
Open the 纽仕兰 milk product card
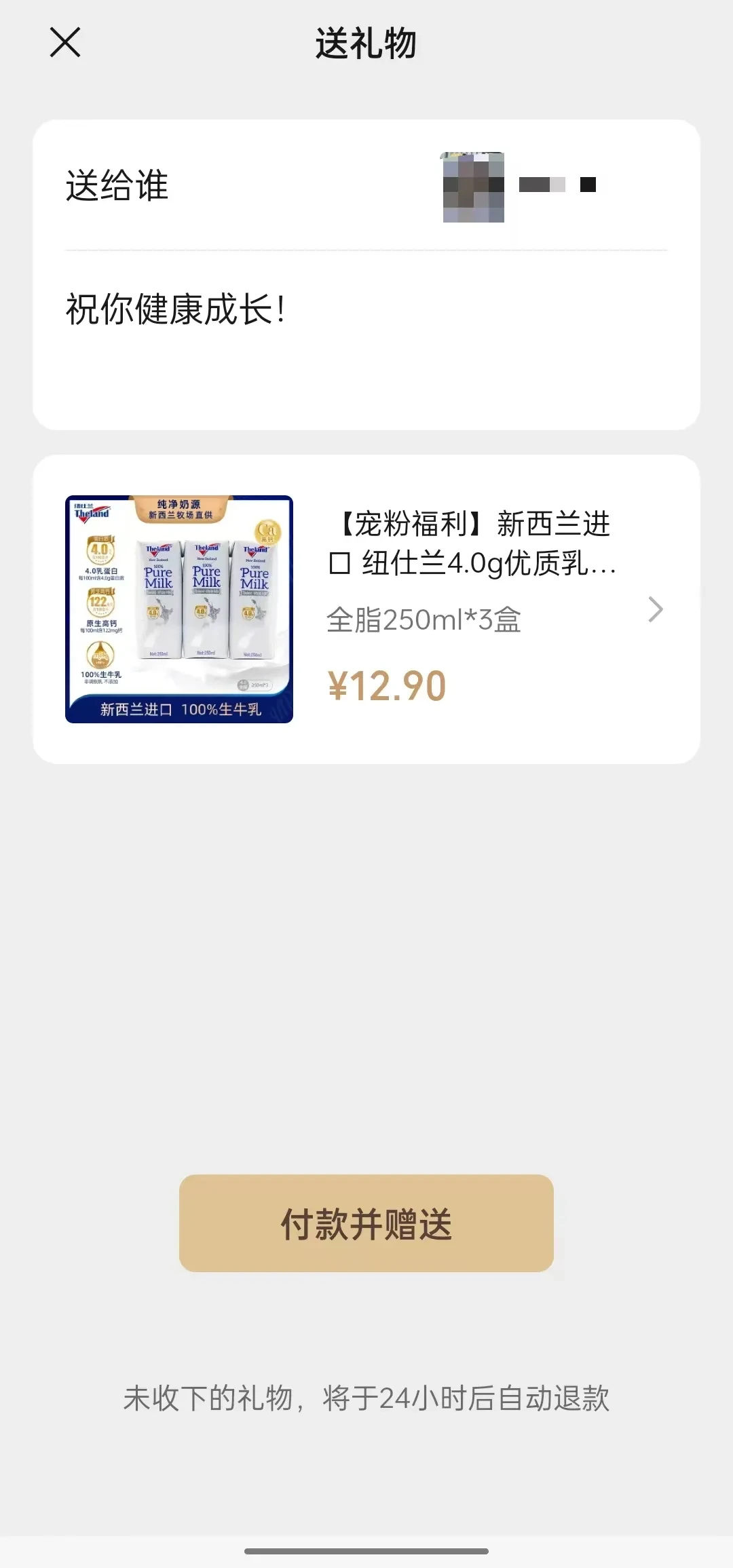point(366,609)
